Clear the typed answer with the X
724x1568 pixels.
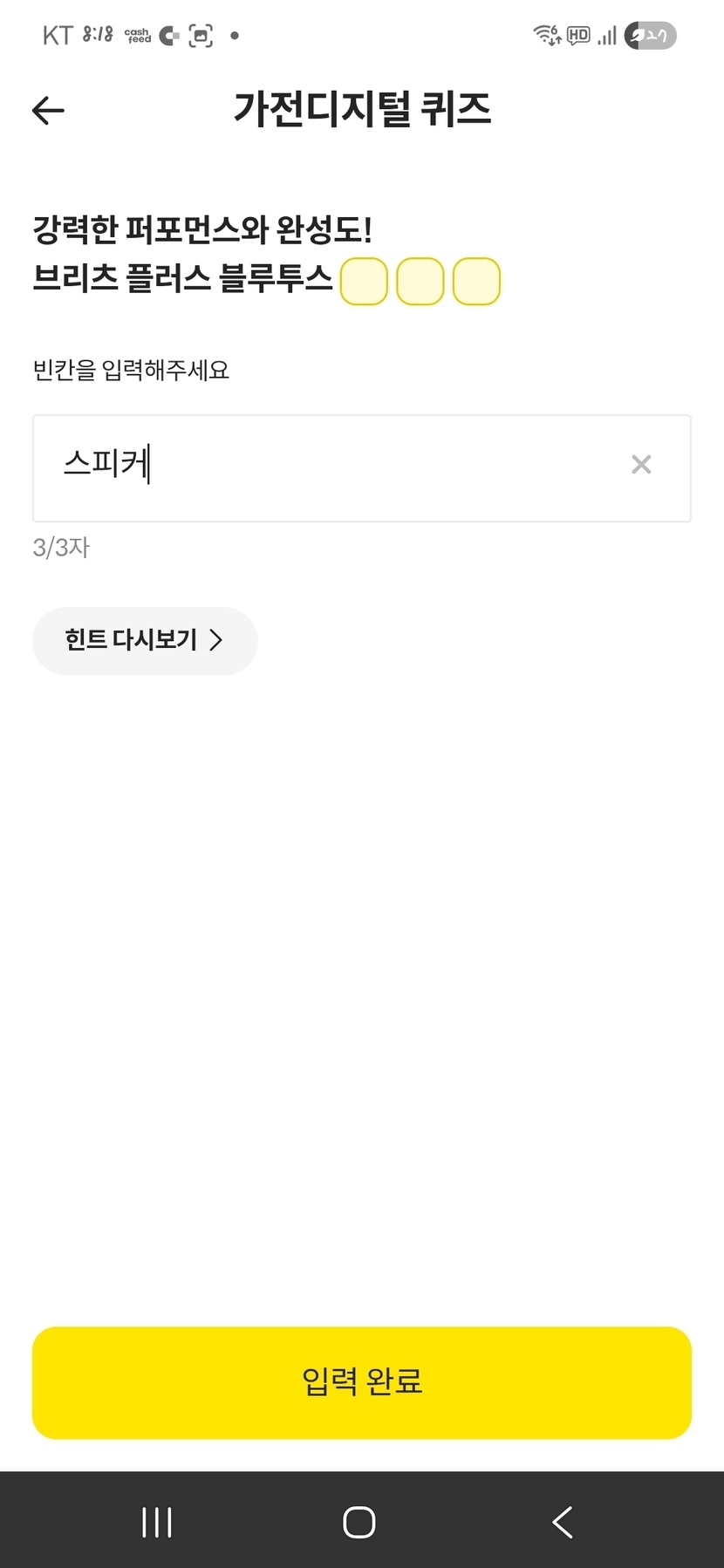(641, 465)
